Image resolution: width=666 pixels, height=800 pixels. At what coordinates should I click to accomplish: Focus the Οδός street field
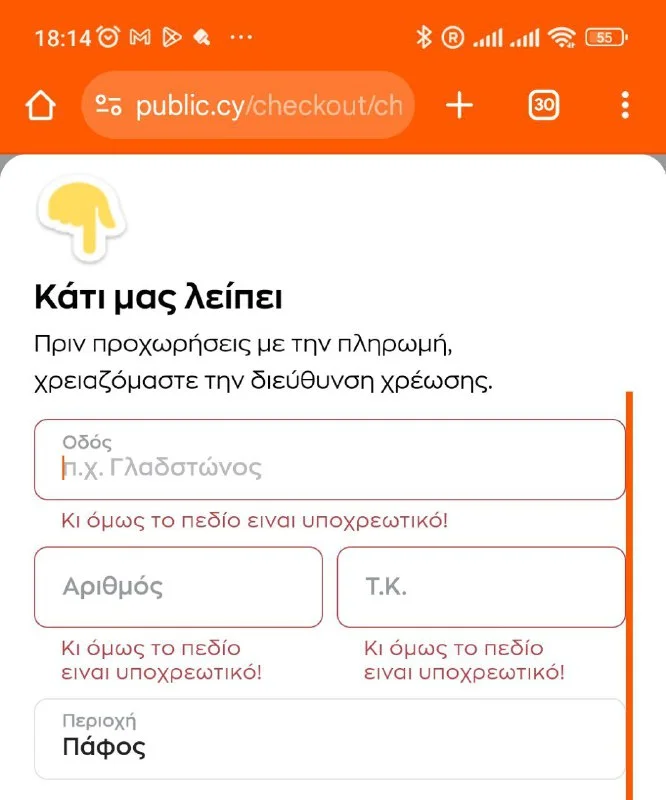point(329,460)
